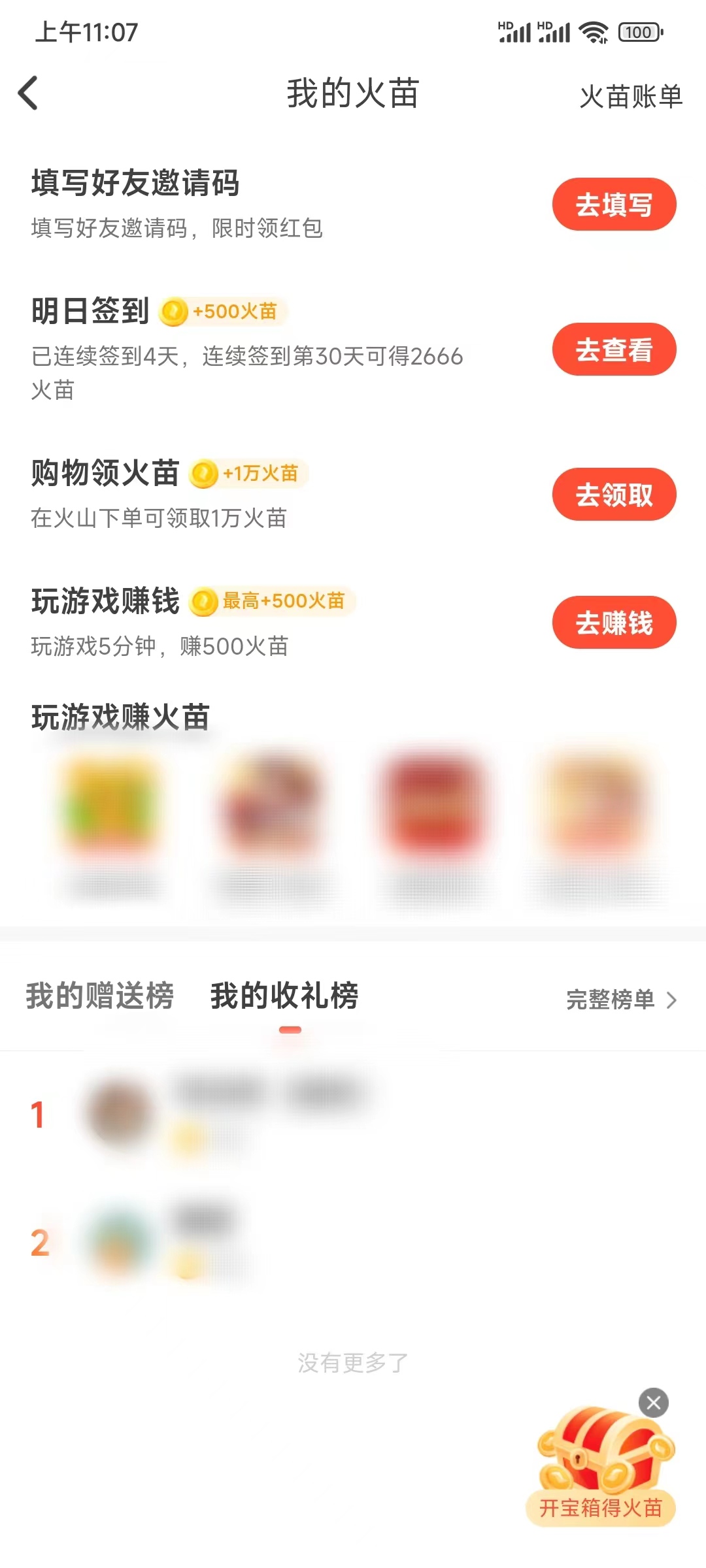Dismiss the treasure chest floating widget
Screen dimensions: 706x1568
pyautogui.click(x=653, y=1403)
